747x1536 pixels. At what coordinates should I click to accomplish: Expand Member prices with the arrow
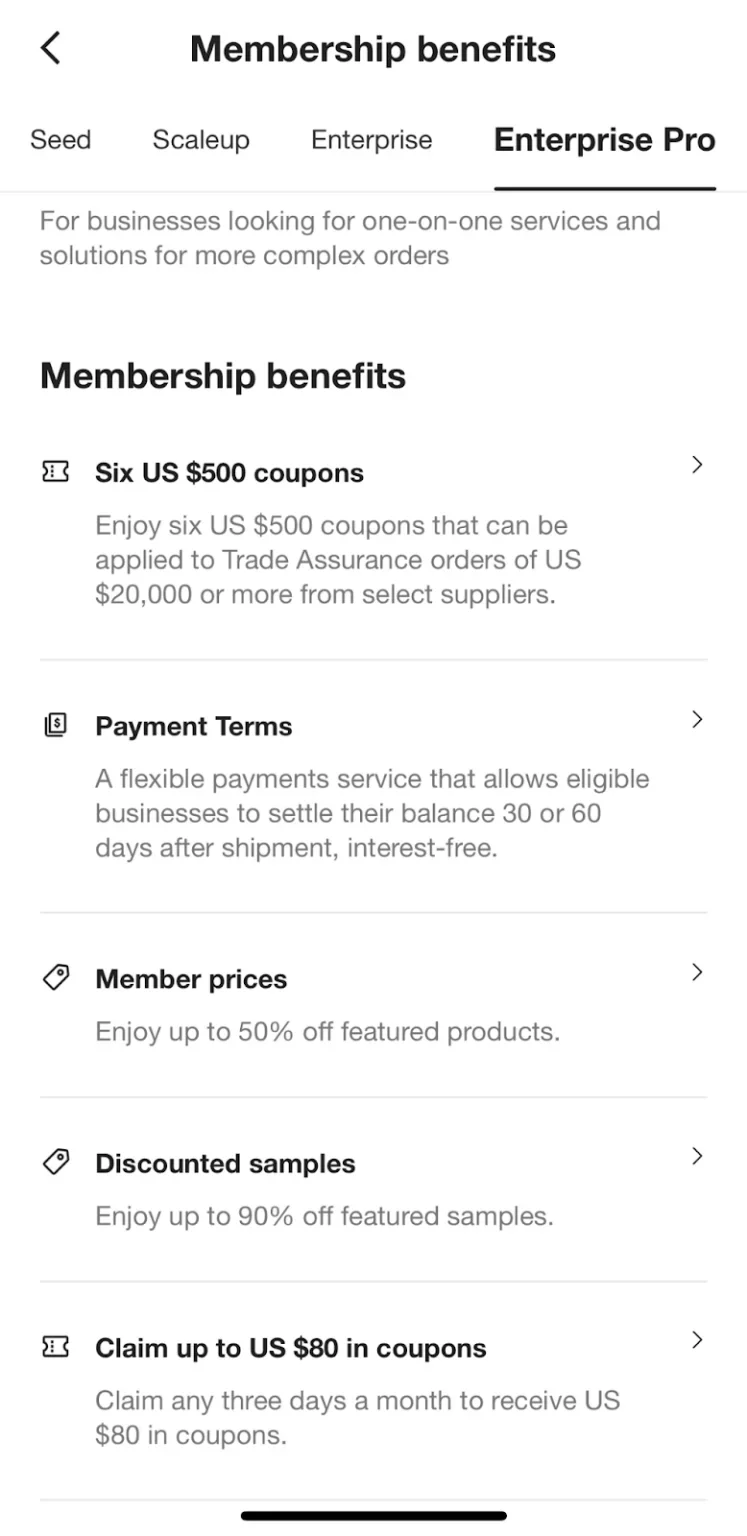pyautogui.click(x=697, y=971)
